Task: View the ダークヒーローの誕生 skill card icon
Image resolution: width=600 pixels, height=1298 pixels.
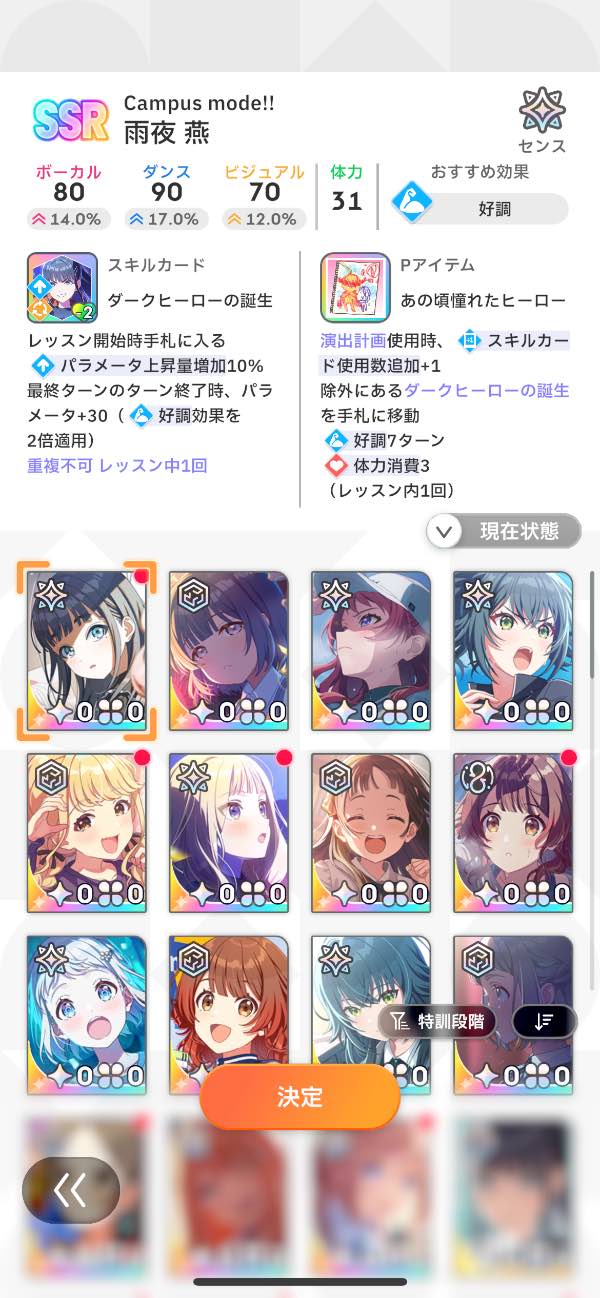Action: pyautogui.click(x=62, y=287)
